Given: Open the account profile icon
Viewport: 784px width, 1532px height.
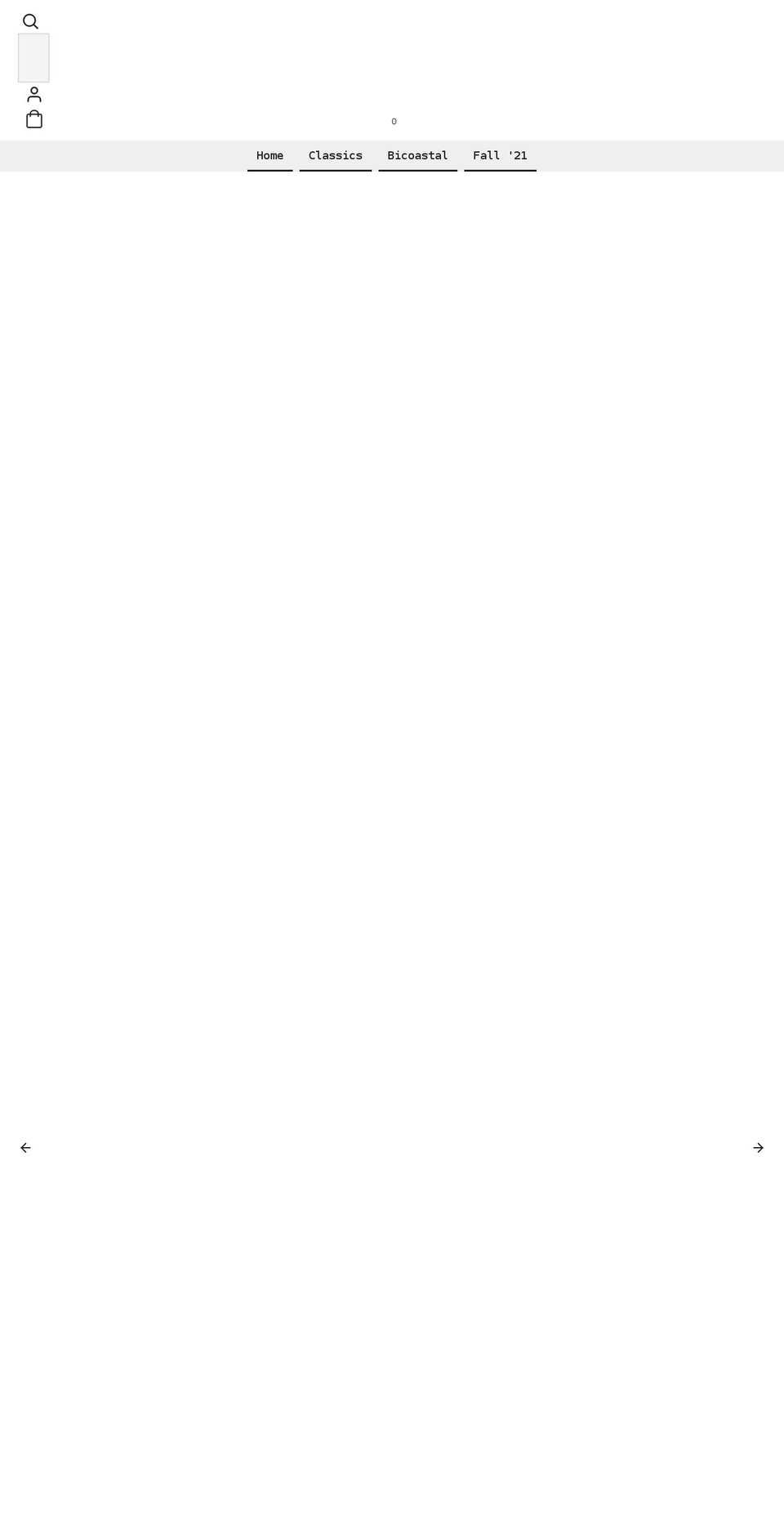Looking at the screenshot, I should click(x=33, y=95).
